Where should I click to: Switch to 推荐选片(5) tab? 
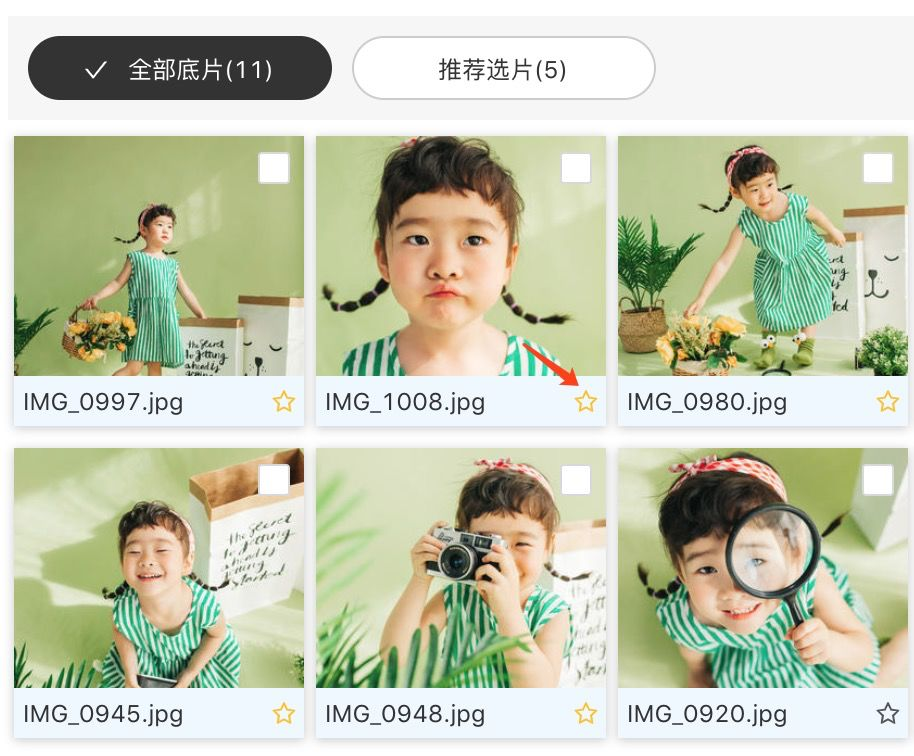point(503,69)
